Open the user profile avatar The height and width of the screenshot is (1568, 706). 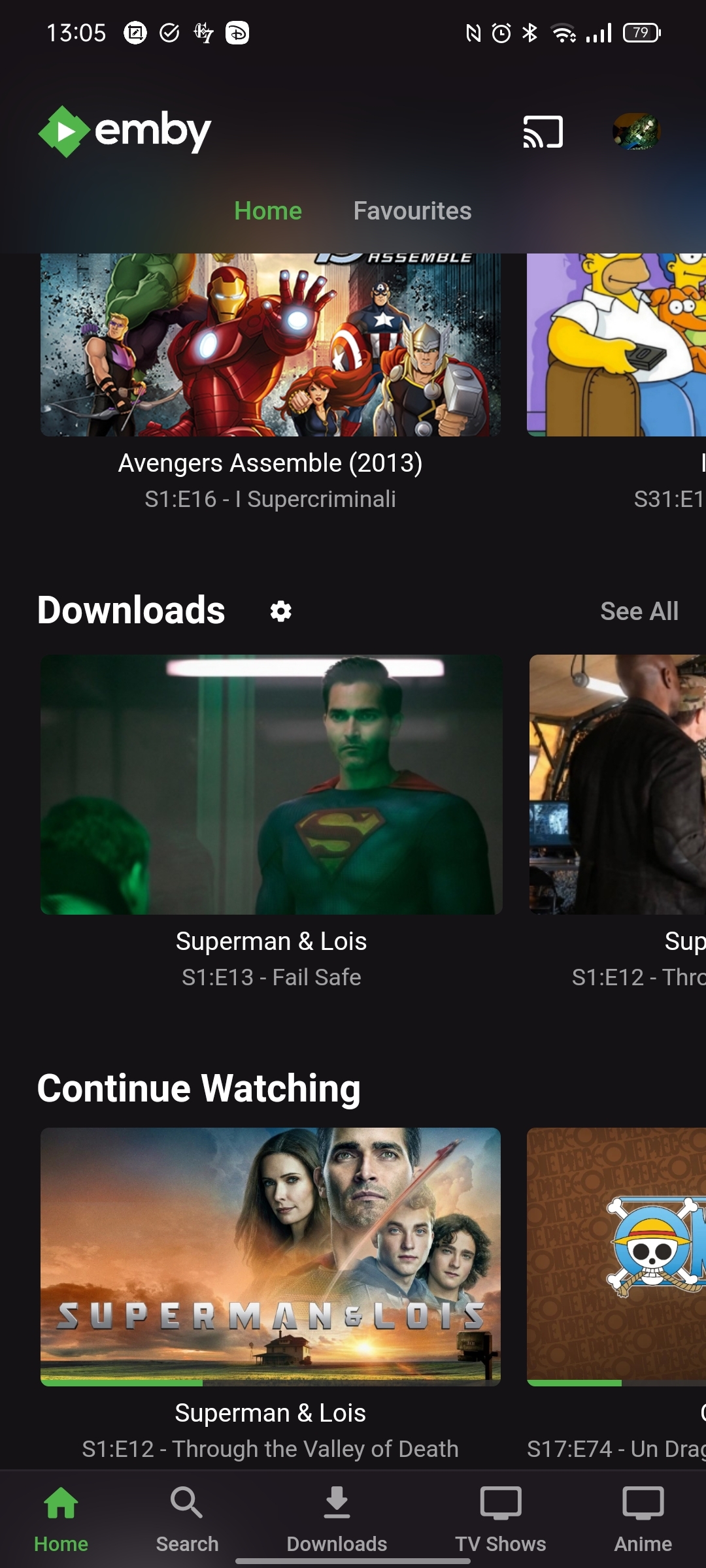636,132
